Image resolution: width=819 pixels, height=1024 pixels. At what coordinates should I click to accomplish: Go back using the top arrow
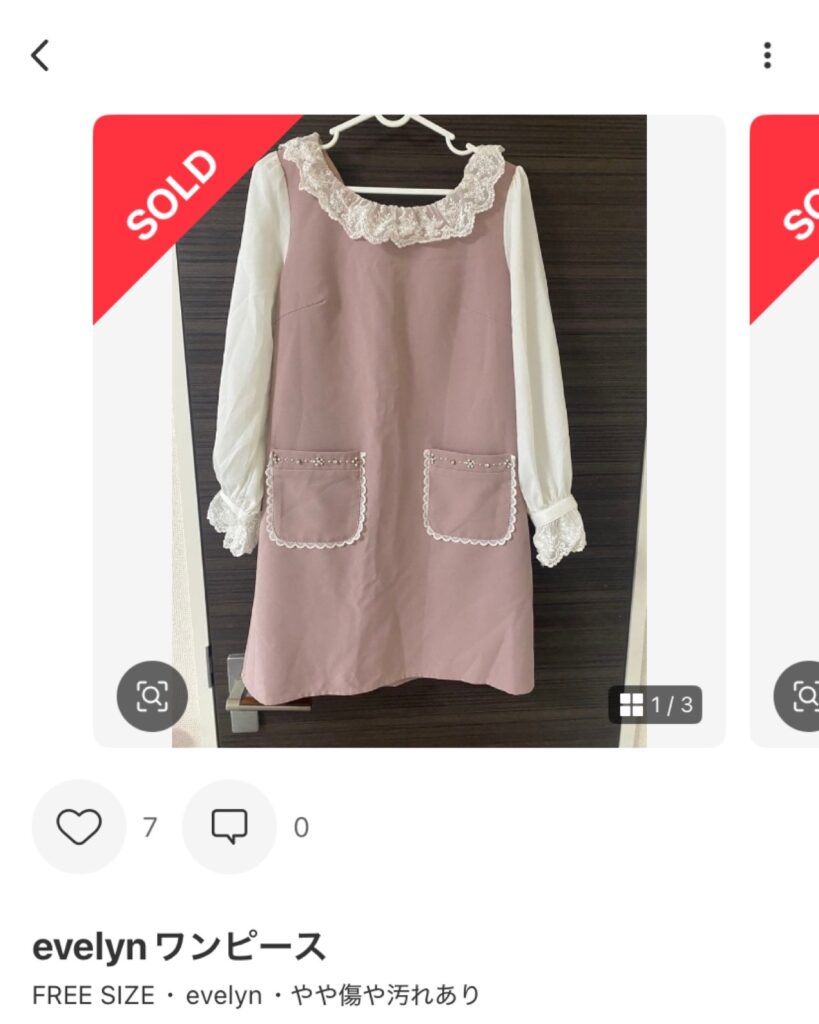coord(40,55)
